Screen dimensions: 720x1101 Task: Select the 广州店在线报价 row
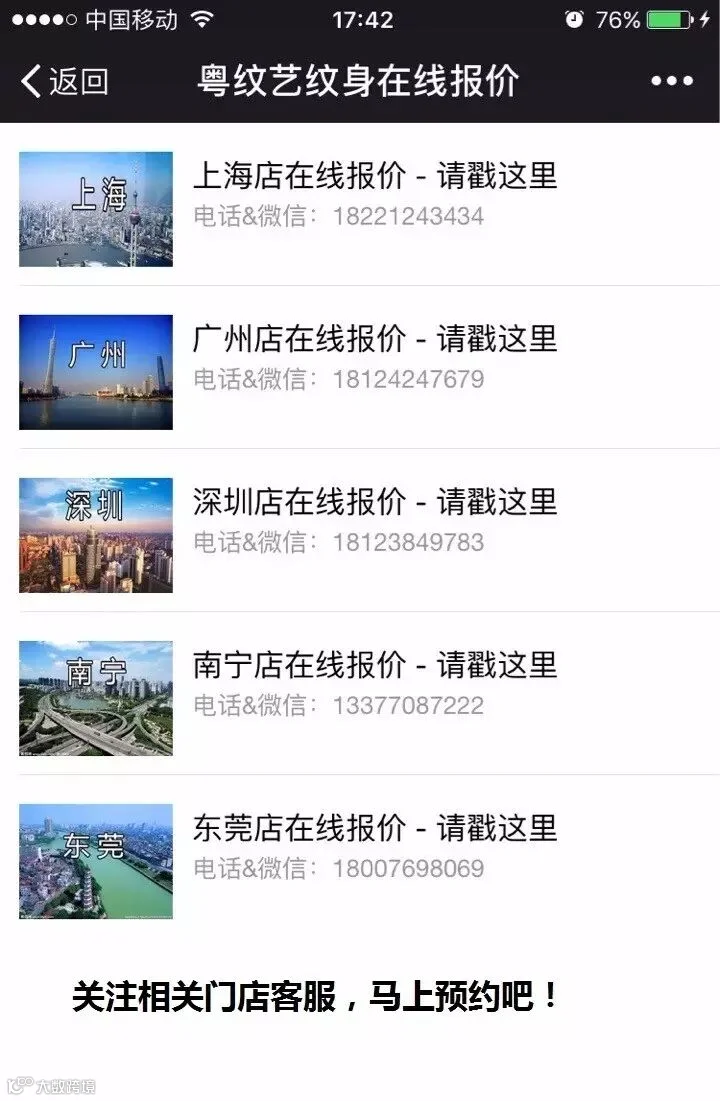point(374,340)
